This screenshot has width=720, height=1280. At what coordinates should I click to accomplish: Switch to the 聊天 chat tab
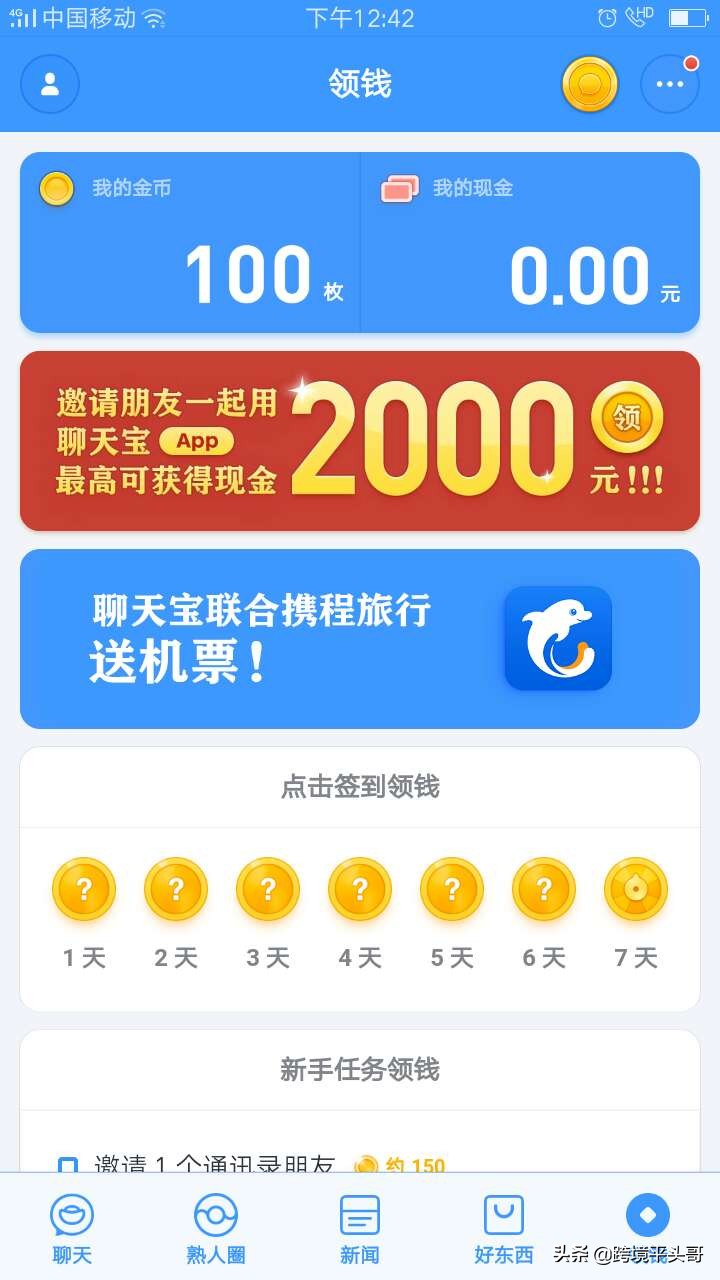click(x=71, y=1219)
